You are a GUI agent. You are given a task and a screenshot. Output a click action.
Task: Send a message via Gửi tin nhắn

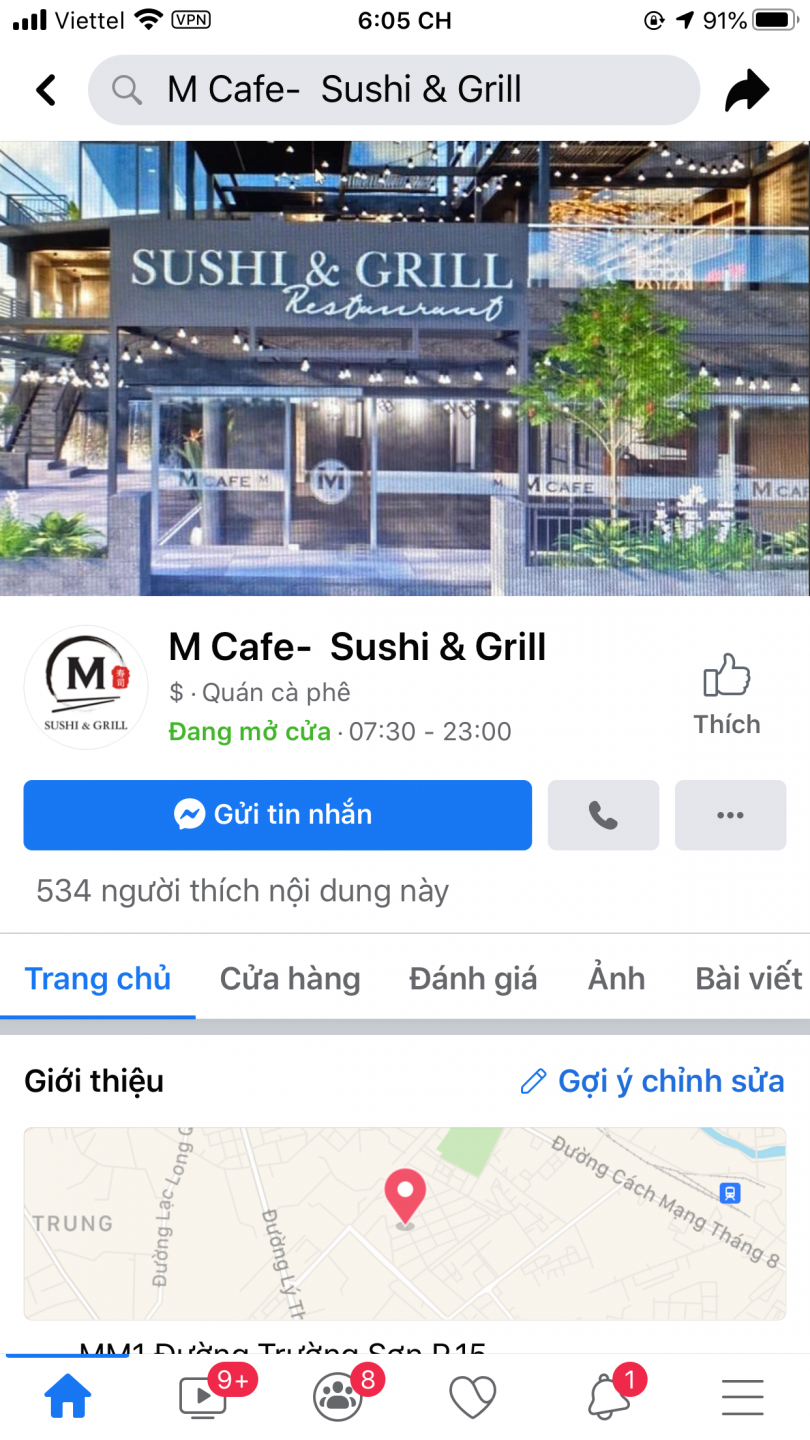[277, 815]
